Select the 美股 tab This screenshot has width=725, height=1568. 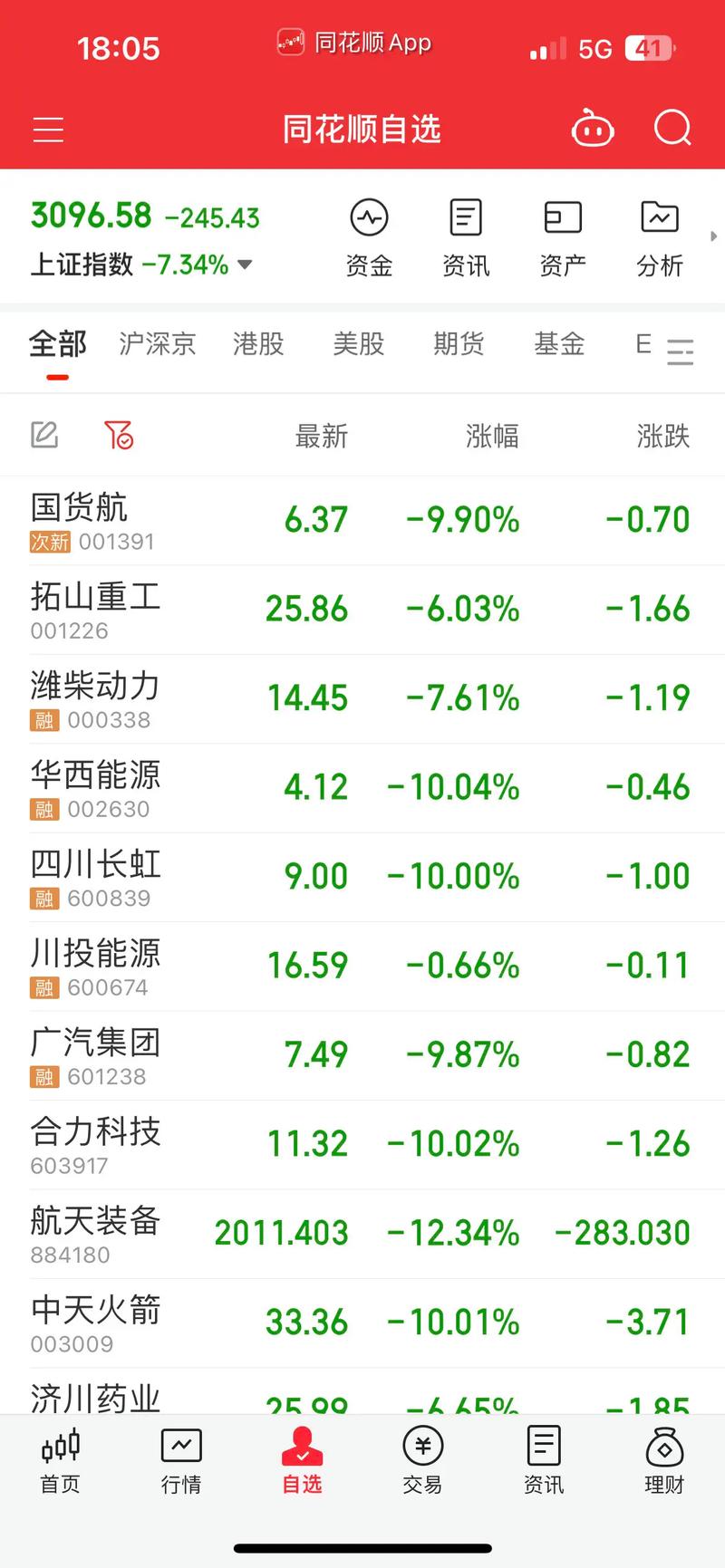[x=359, y=344]
